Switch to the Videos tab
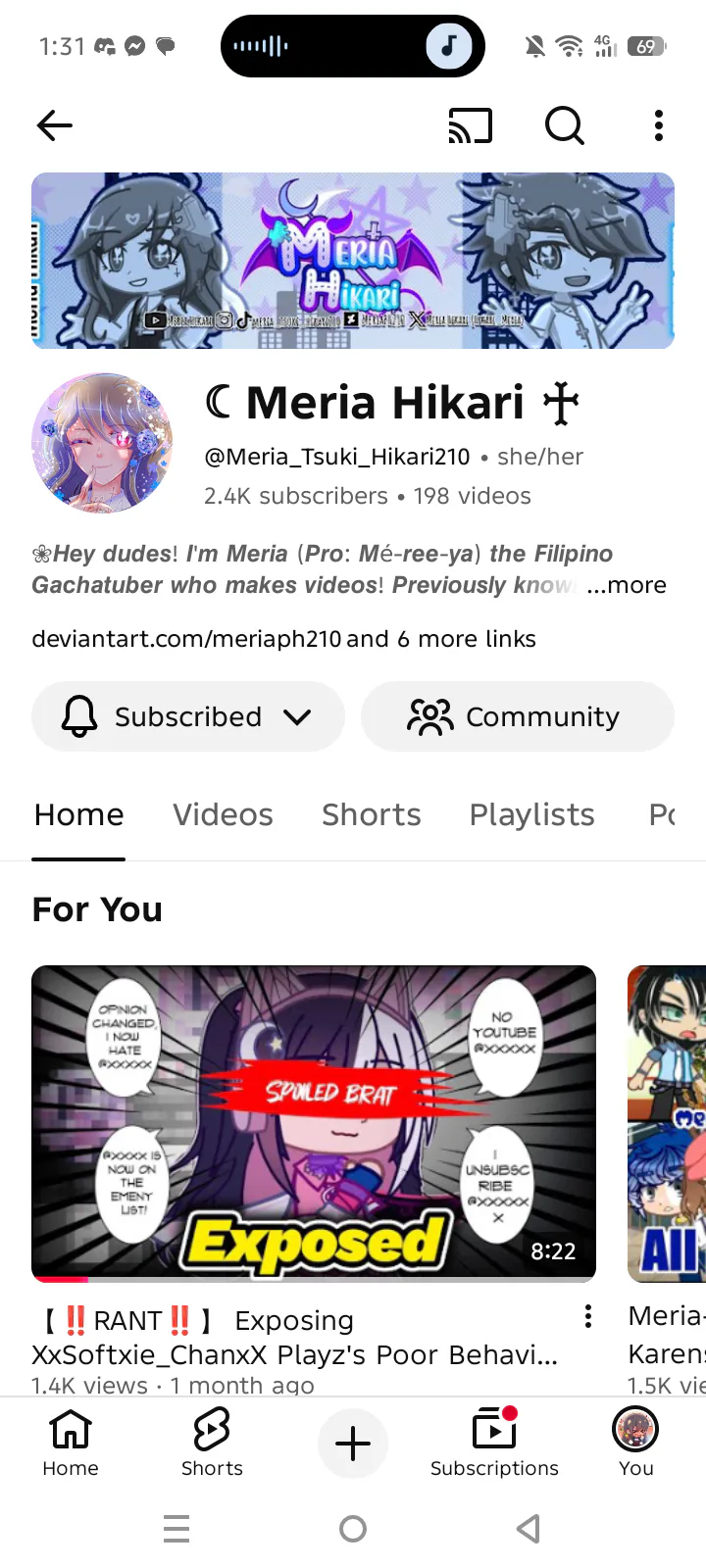706x1568 pixels. [223, 814]
